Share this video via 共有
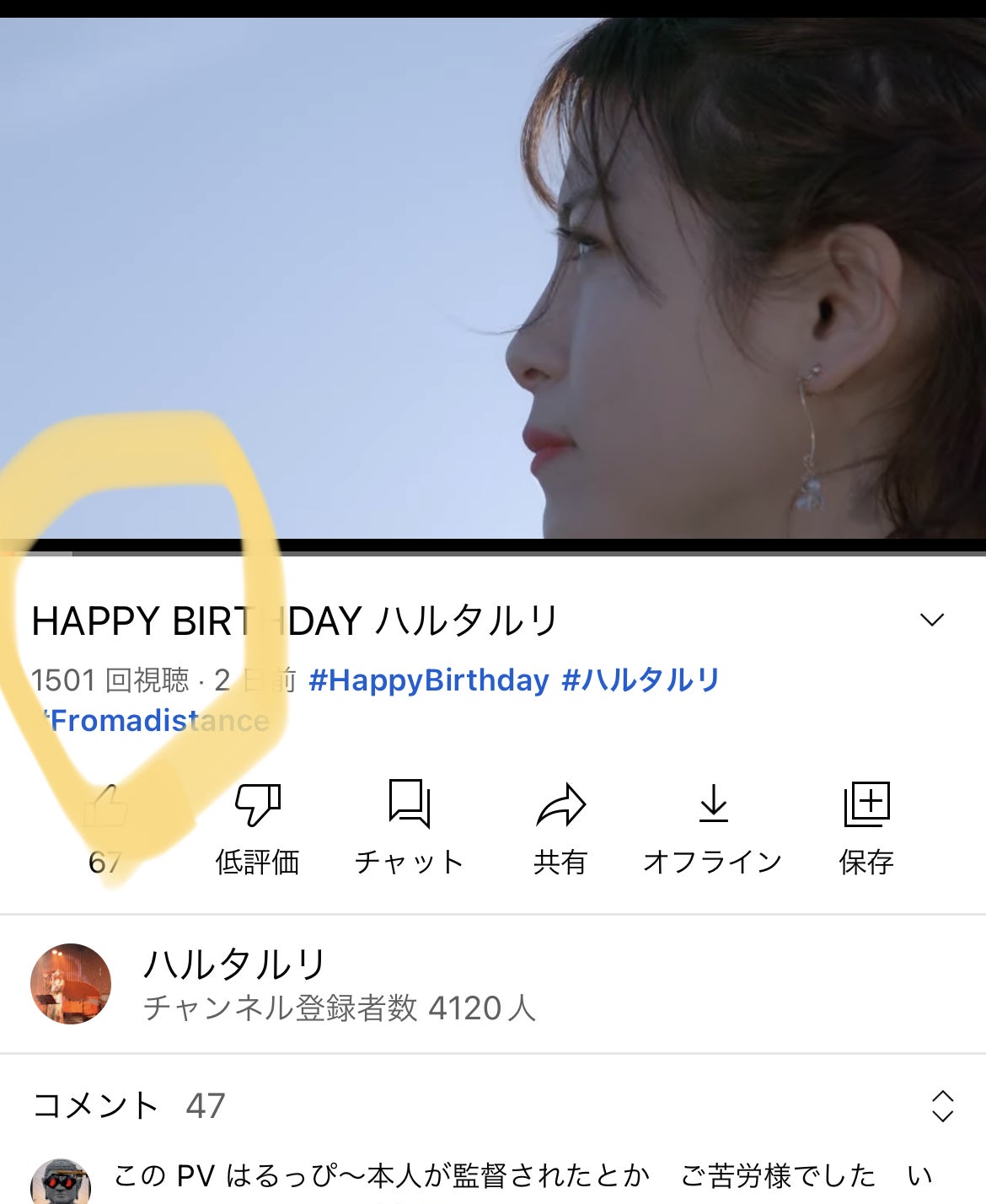Image resolution: width=986 pixels, height=1204 pixels. [560, 807]
